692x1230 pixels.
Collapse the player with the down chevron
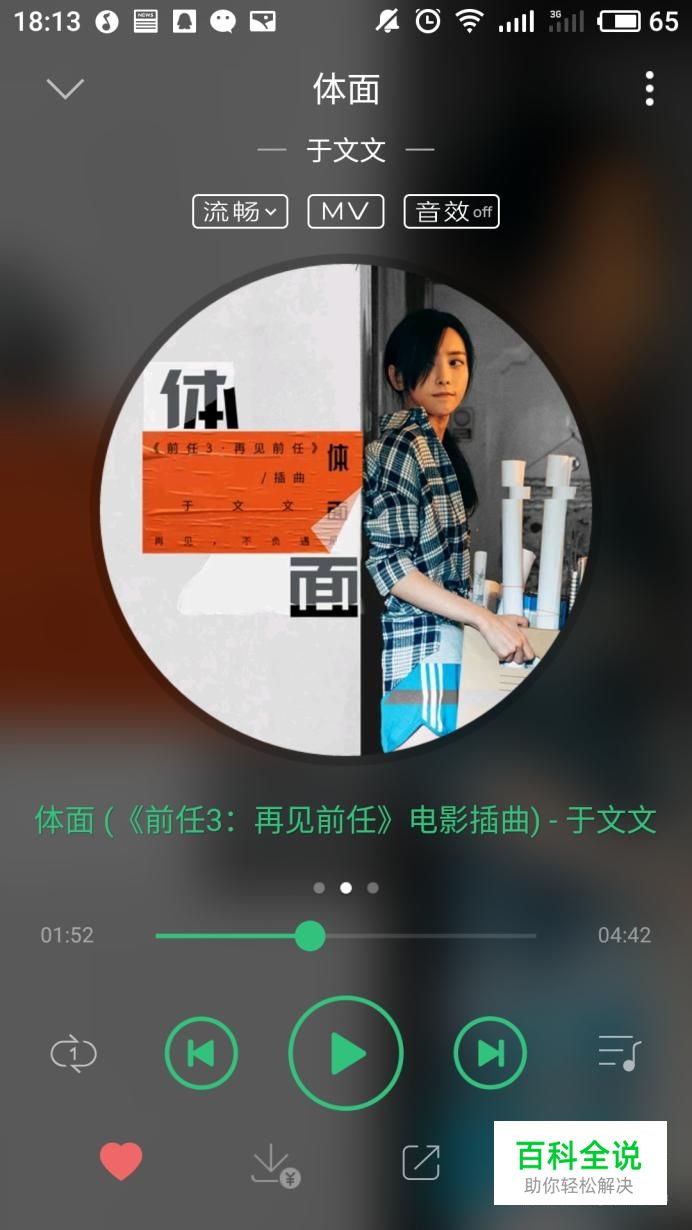(65, 89)
